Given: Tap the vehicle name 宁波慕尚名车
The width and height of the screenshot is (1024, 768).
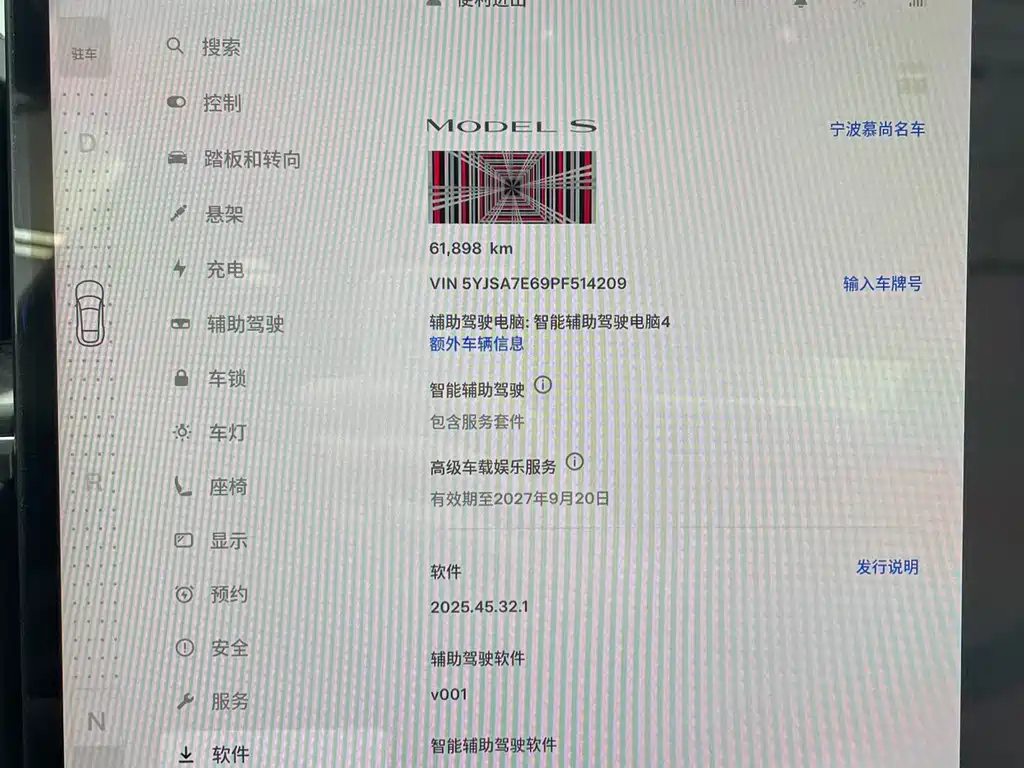Looking at the screenshot, I should (x=877, y=130).
